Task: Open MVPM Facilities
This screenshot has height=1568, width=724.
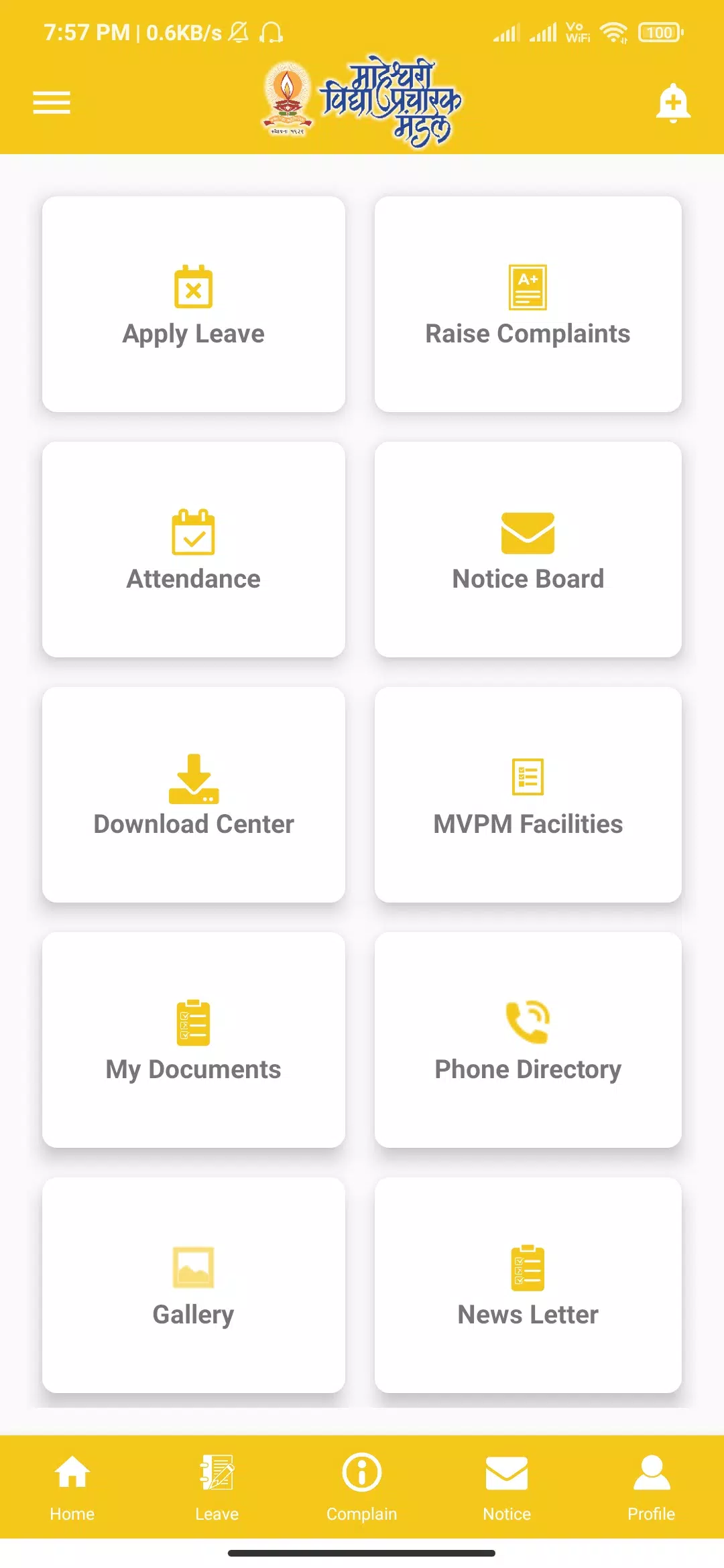Action: [528, 795]
